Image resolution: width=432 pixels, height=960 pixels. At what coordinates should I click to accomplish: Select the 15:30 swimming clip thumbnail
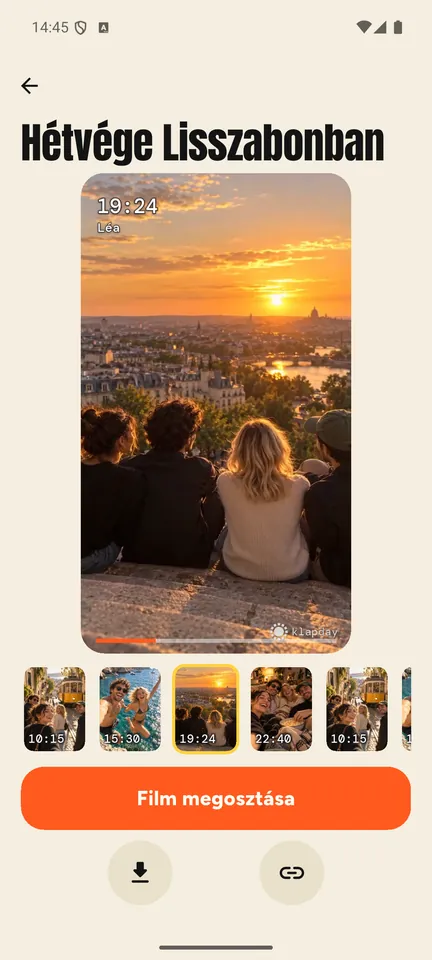tap(130, 709)
